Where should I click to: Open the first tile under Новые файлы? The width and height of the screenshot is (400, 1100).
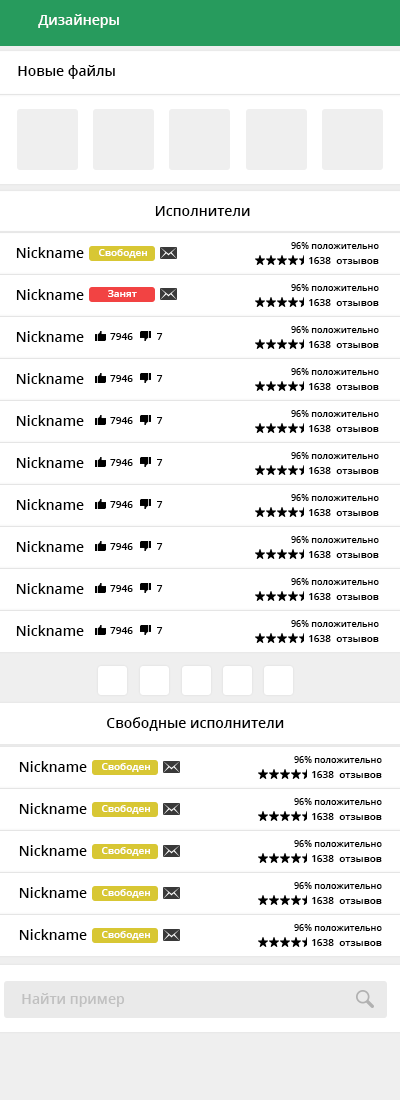pos(48,139)
